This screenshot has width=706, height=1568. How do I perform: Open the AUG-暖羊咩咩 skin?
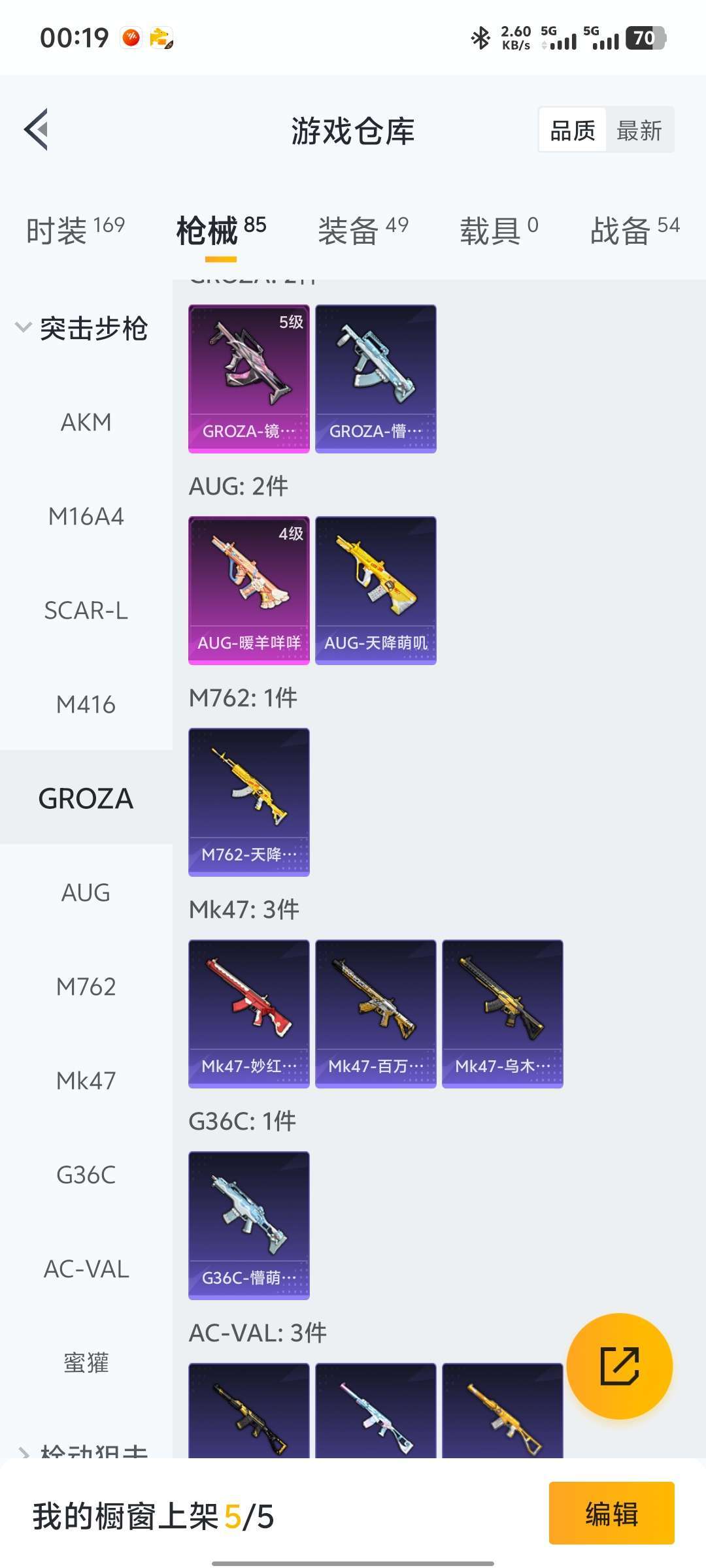tap(249, 591)
